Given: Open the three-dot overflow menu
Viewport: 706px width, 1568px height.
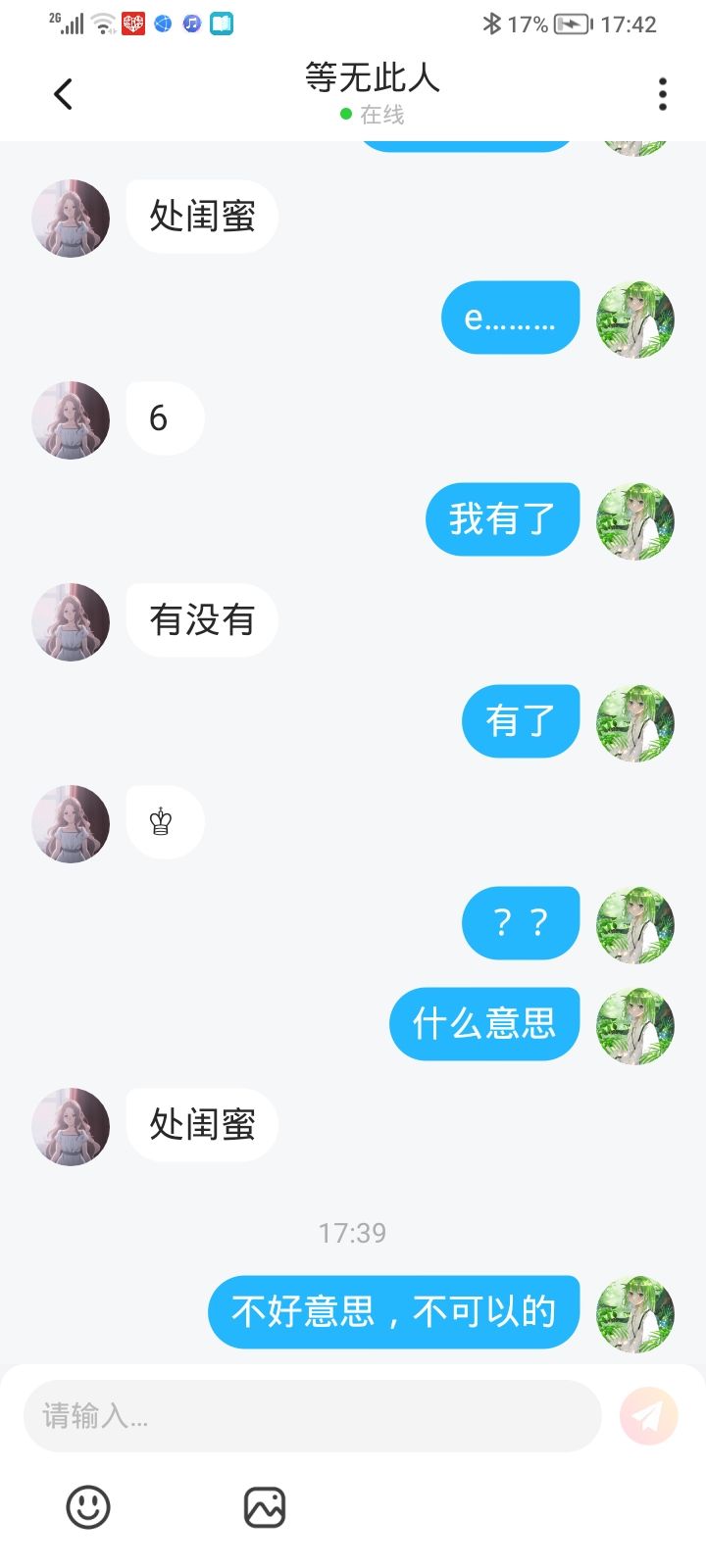Looking at the screenshot, I should coord(663,94).
